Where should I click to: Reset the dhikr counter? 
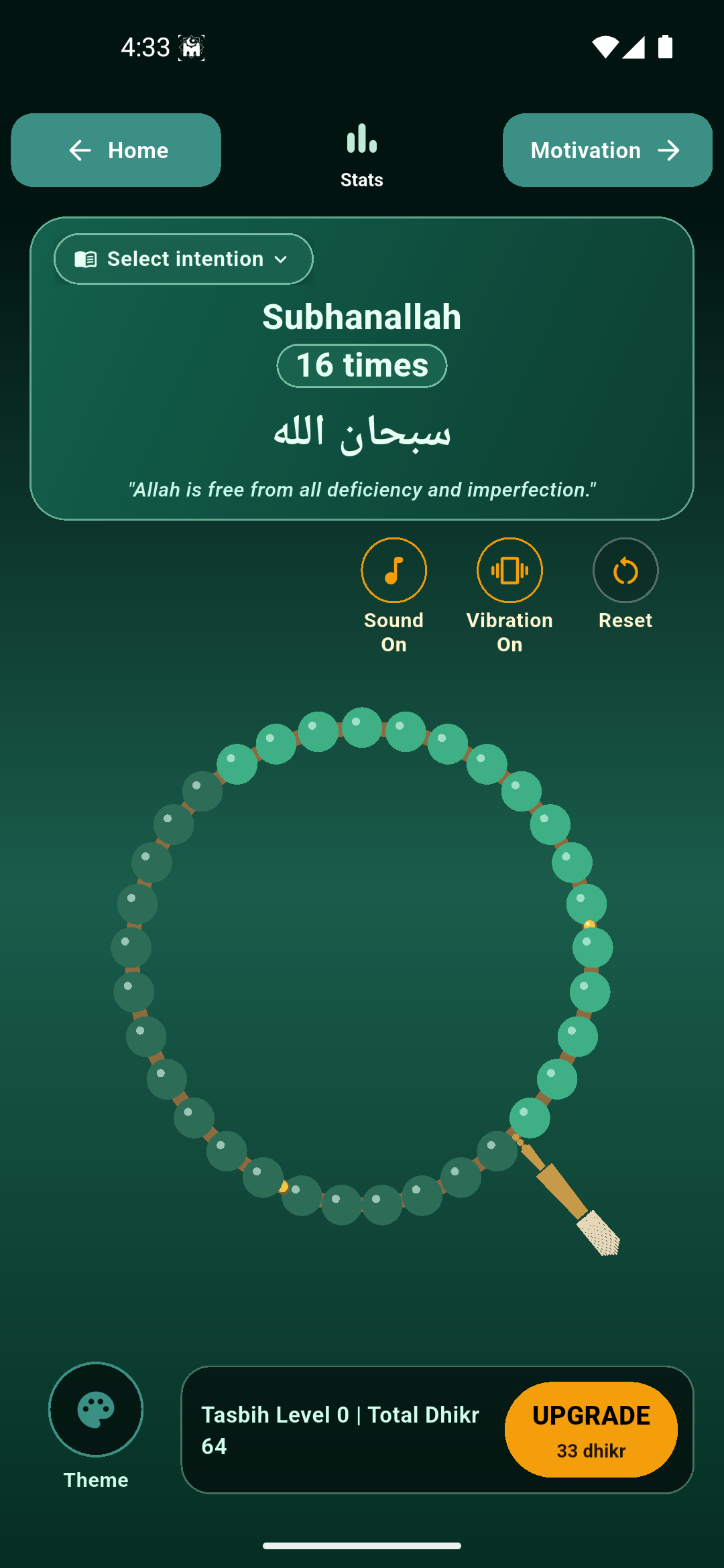coord(625,570)
